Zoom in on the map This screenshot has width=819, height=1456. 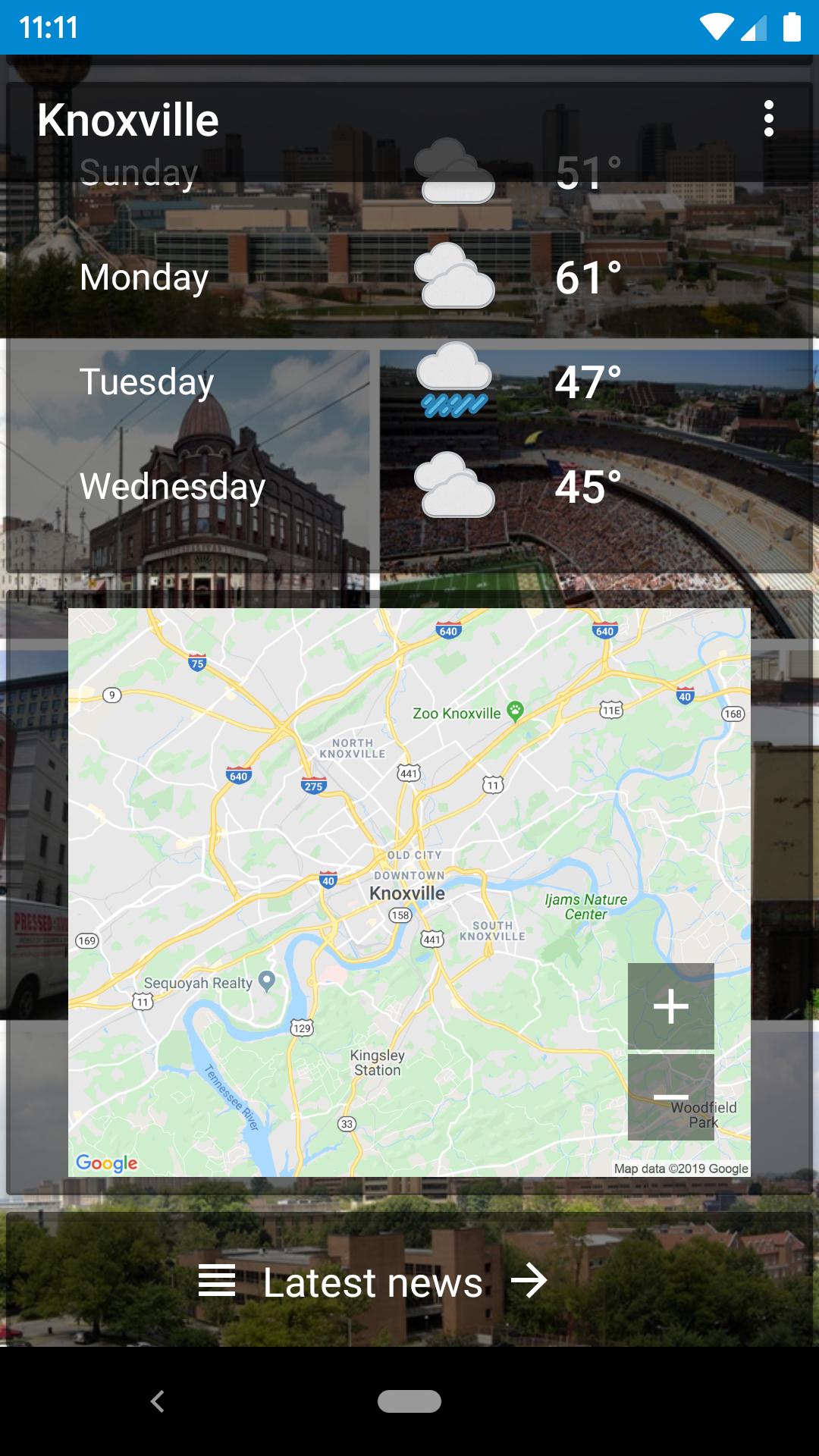point(670,1006)
